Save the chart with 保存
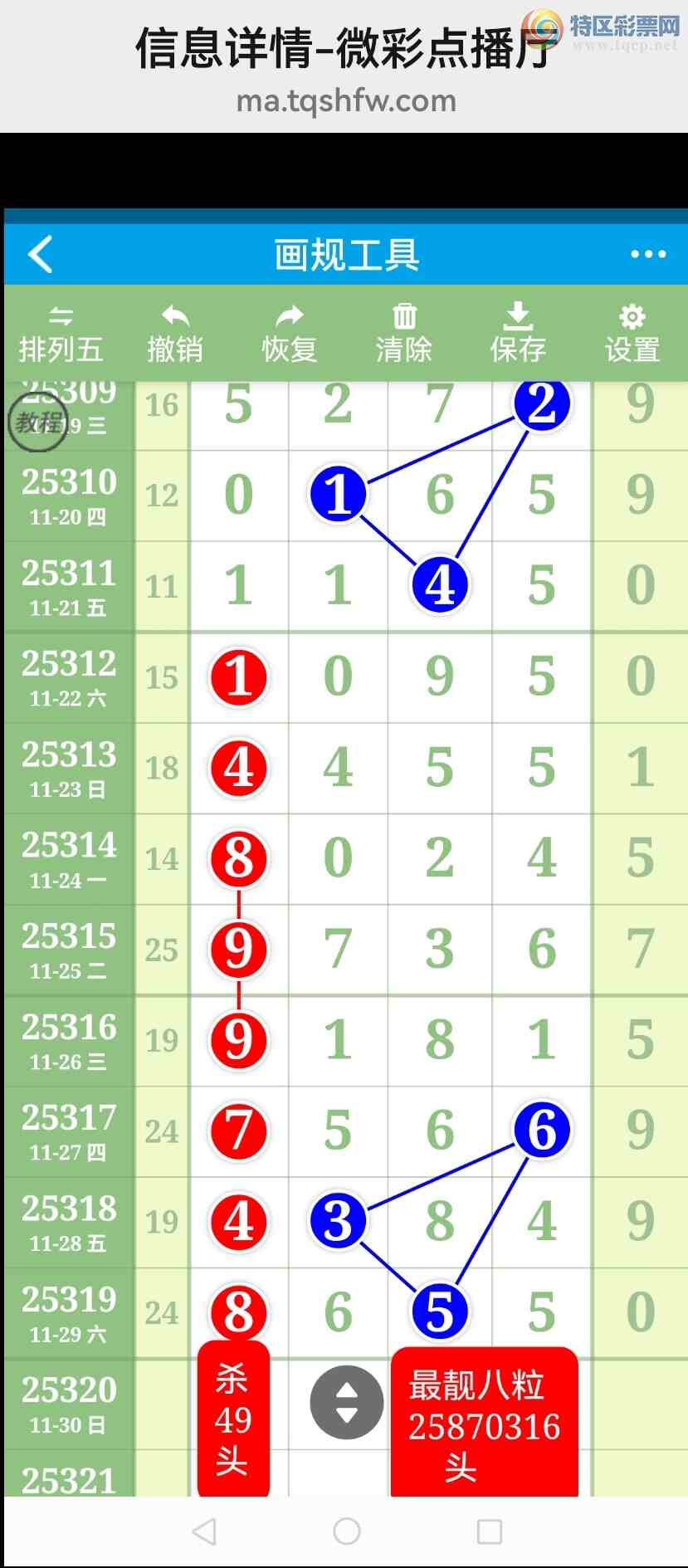Screen dimensions: 688x1568 (x=518, y=335)
